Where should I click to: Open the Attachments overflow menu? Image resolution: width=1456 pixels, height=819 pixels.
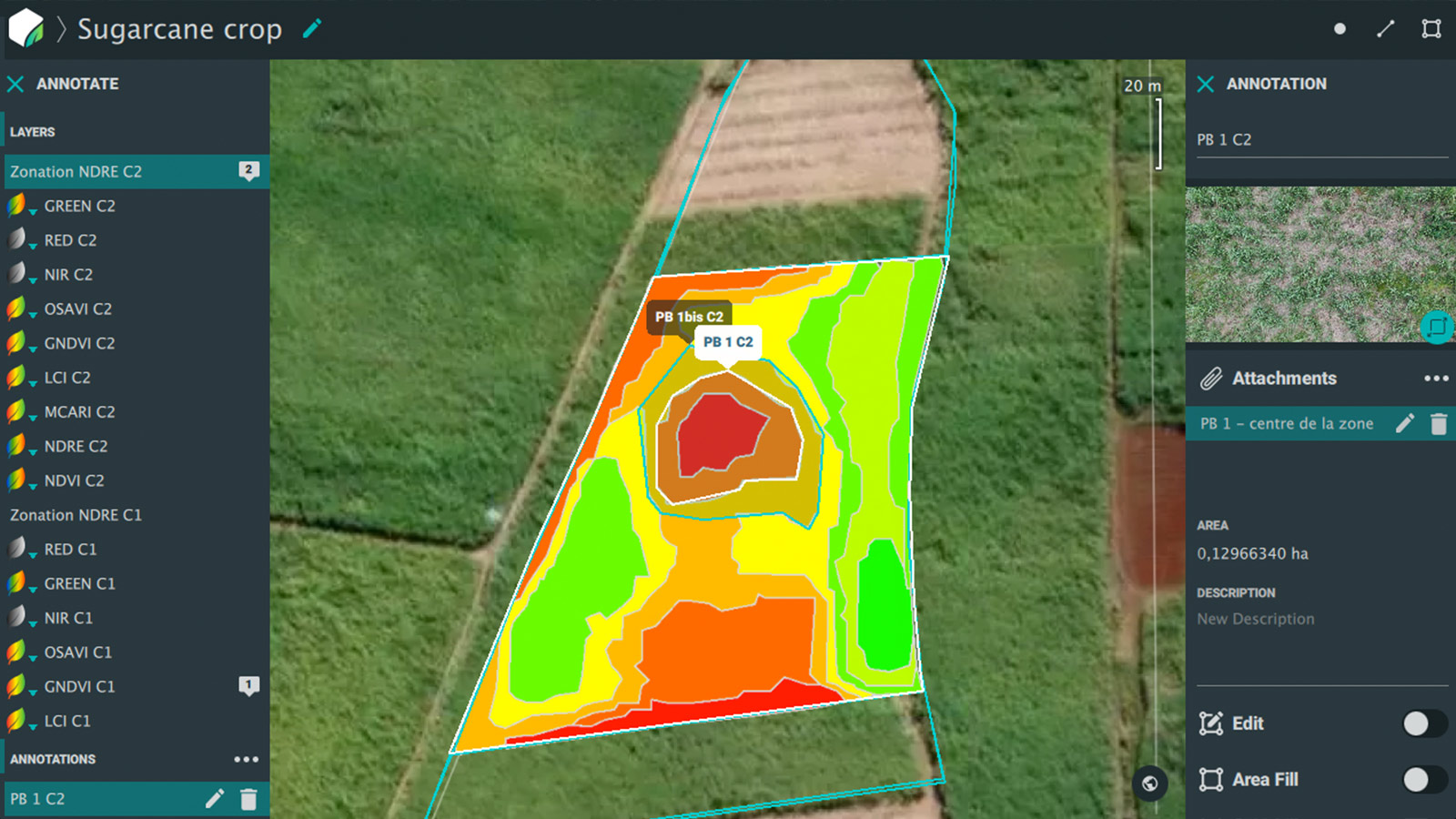(x=1436, y=379)
